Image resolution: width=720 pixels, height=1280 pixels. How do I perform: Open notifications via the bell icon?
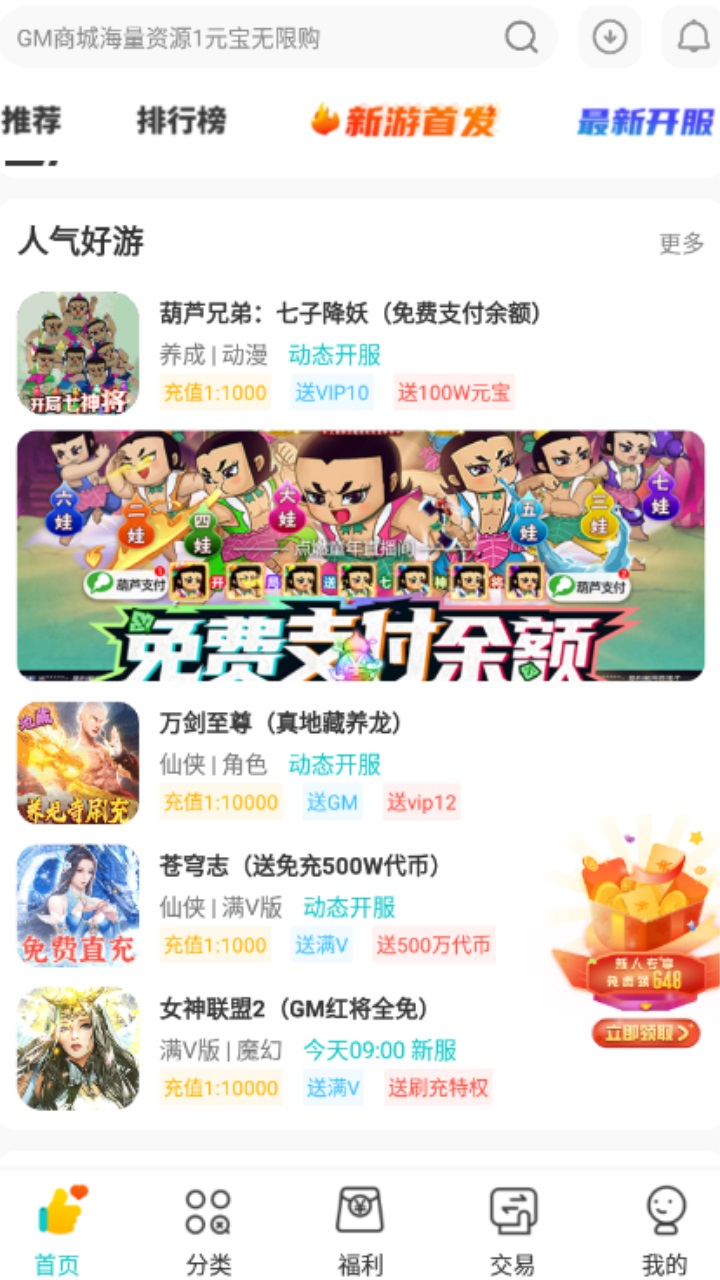[x=688, y=36]
